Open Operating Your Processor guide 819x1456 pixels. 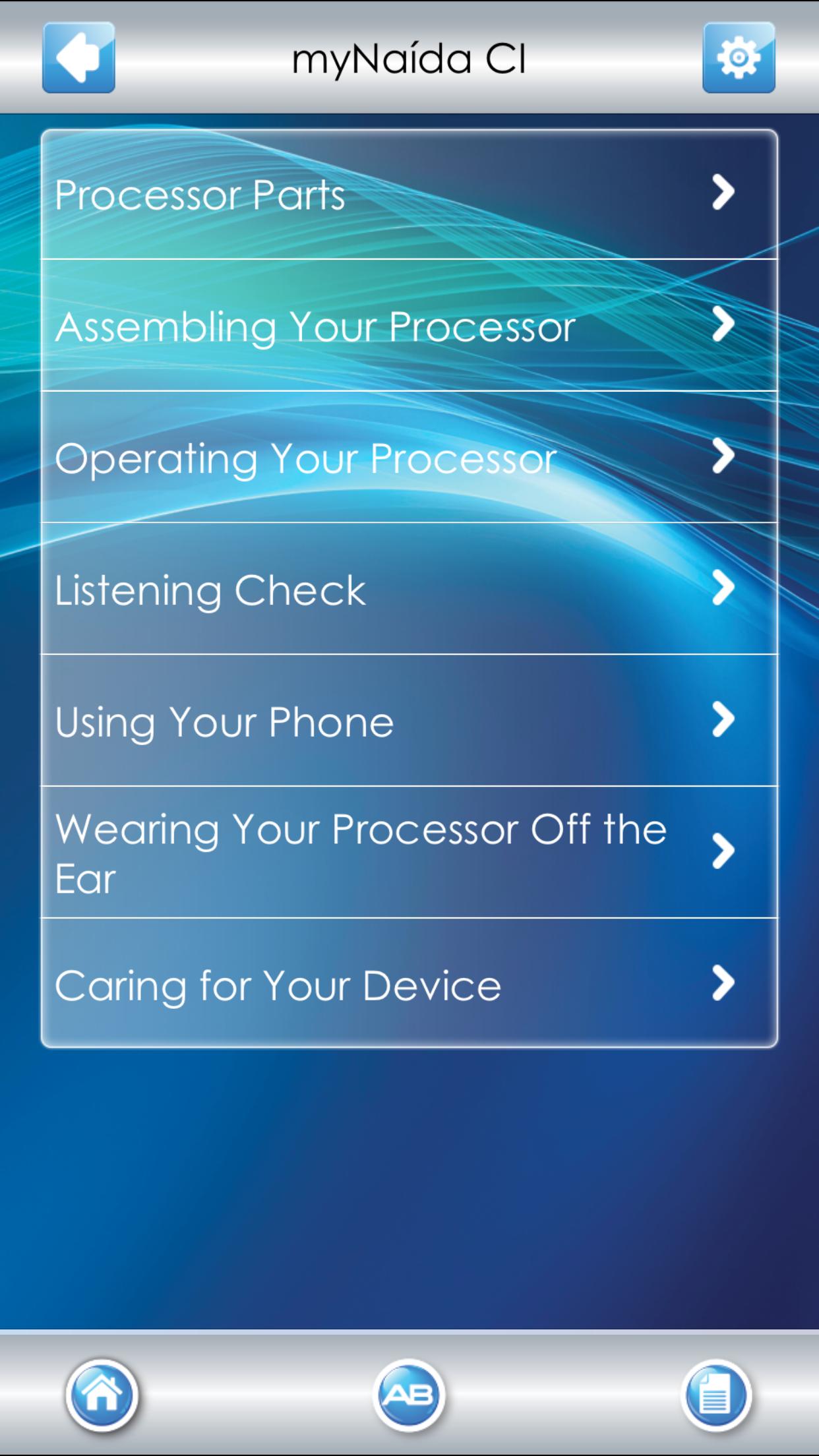pos(409,458)
